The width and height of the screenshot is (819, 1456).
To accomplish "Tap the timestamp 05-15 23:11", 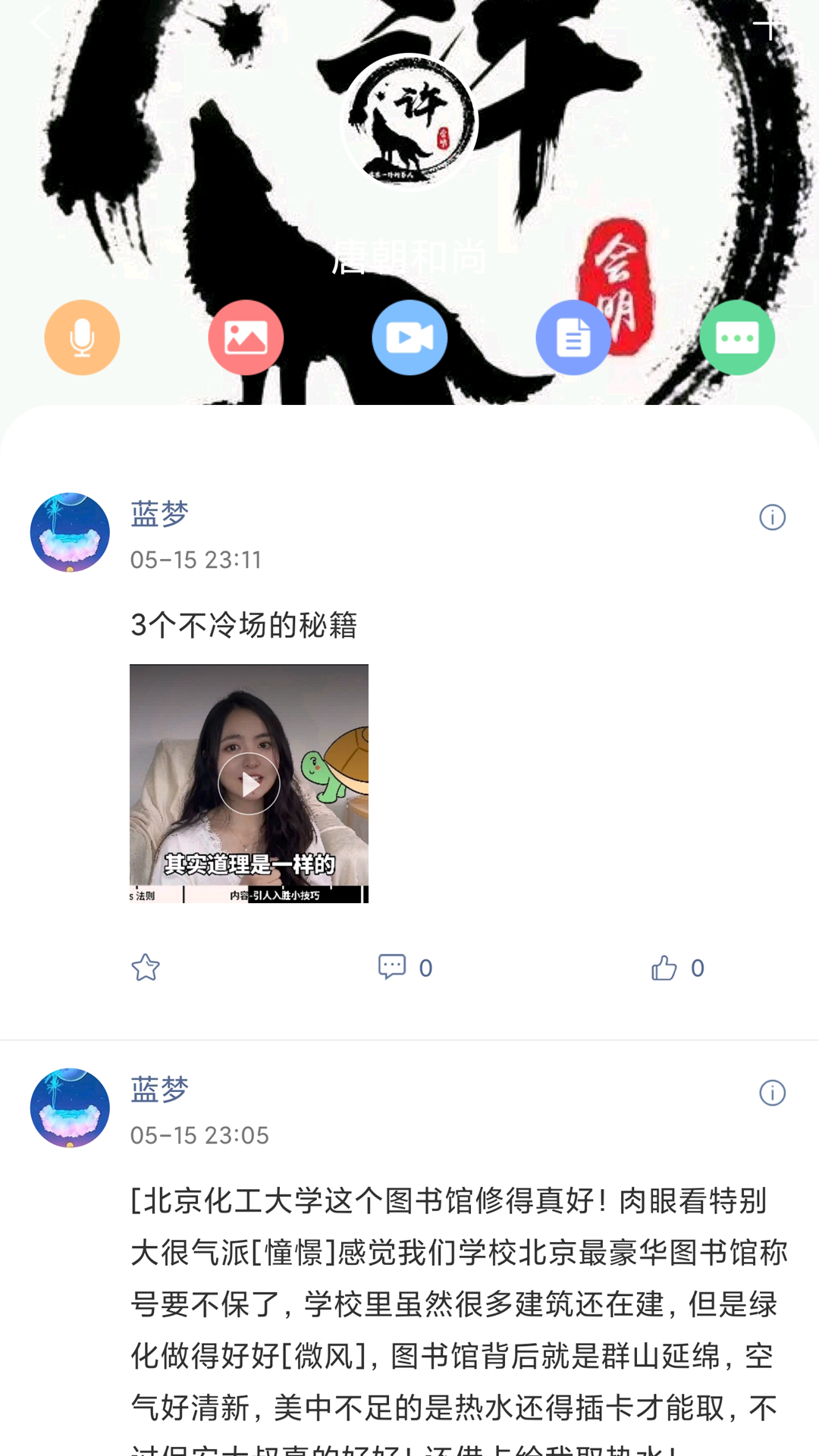I will [x=196, y=561].
